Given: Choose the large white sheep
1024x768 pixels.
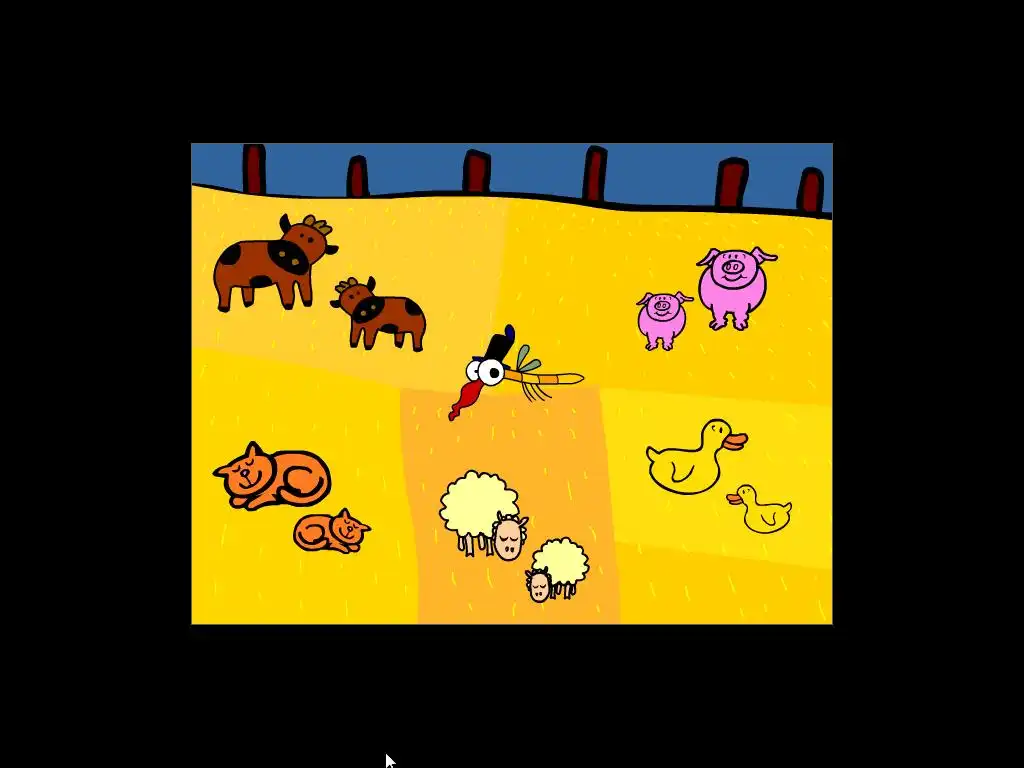Looking at the screenshot, I should [481, 510].
